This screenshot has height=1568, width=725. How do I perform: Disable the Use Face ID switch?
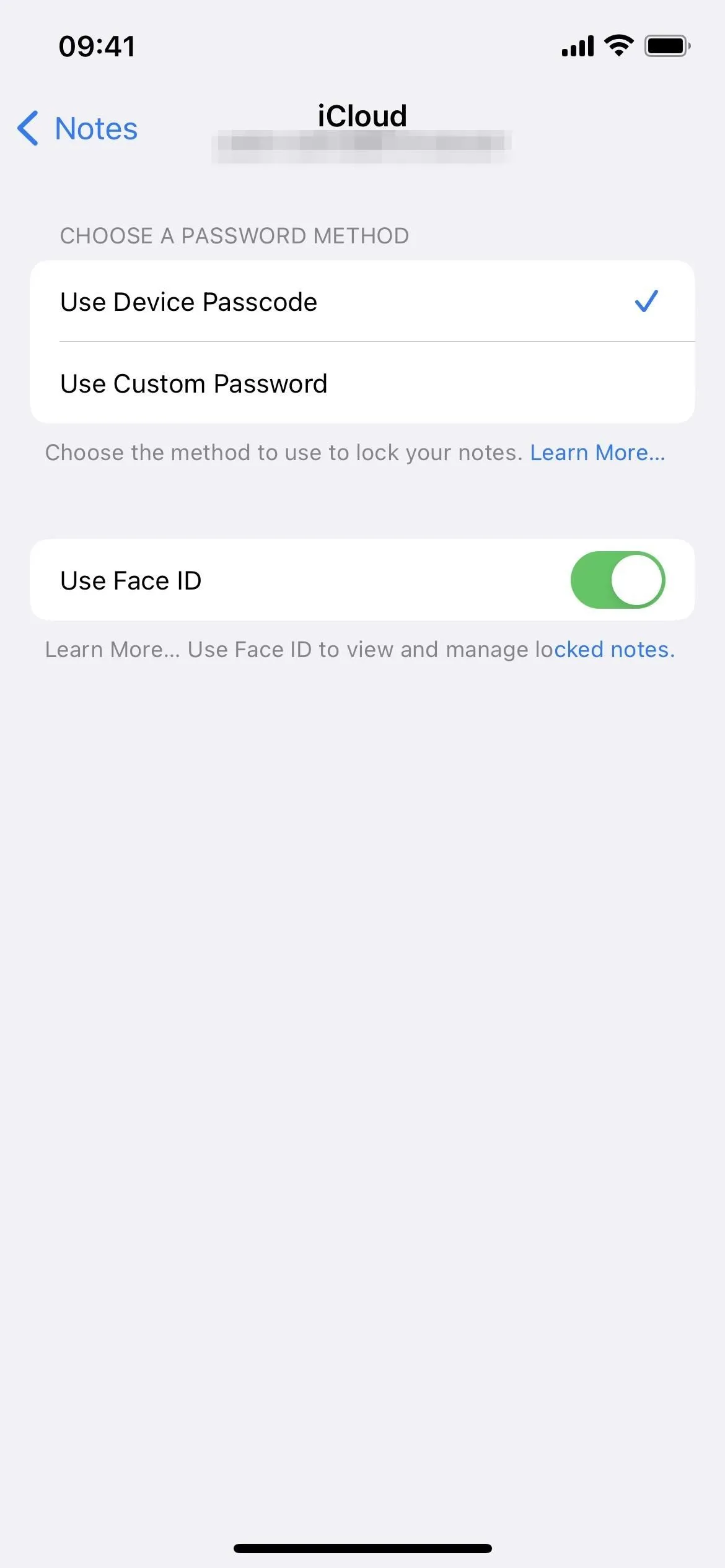(x=617, y=580)
